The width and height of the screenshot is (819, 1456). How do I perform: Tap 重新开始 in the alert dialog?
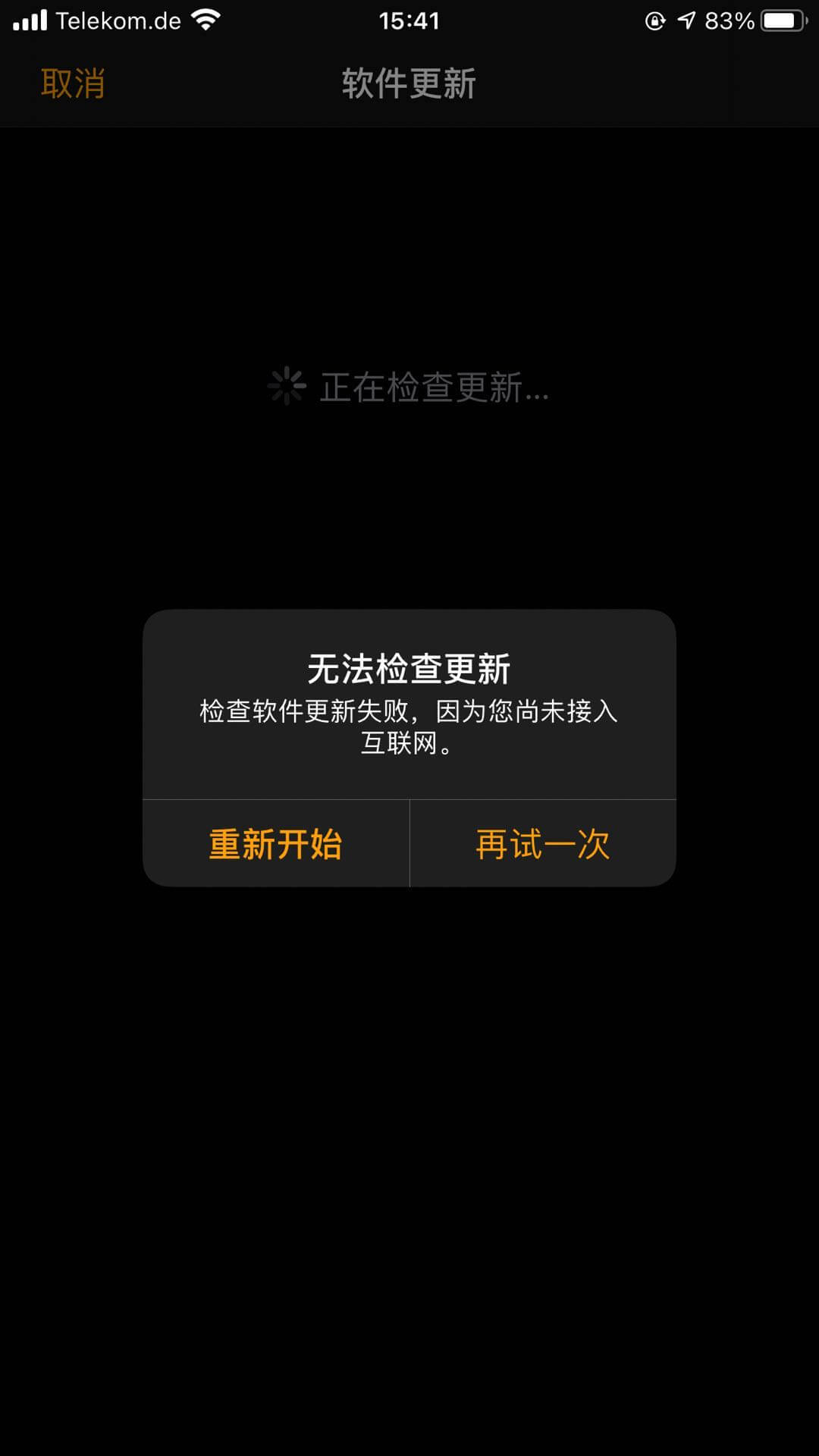pos(275,843)
